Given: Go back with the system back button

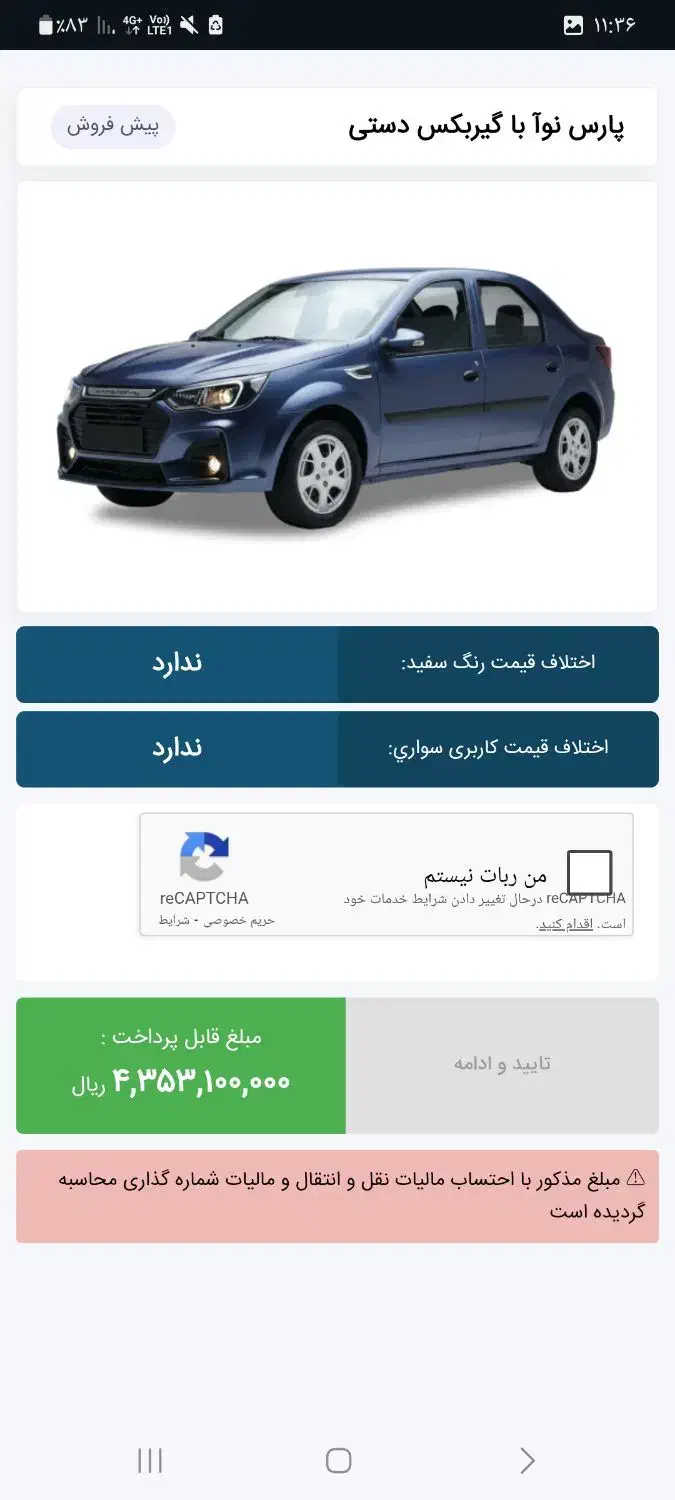Looking at the screenshot, I should (528, 1461).
